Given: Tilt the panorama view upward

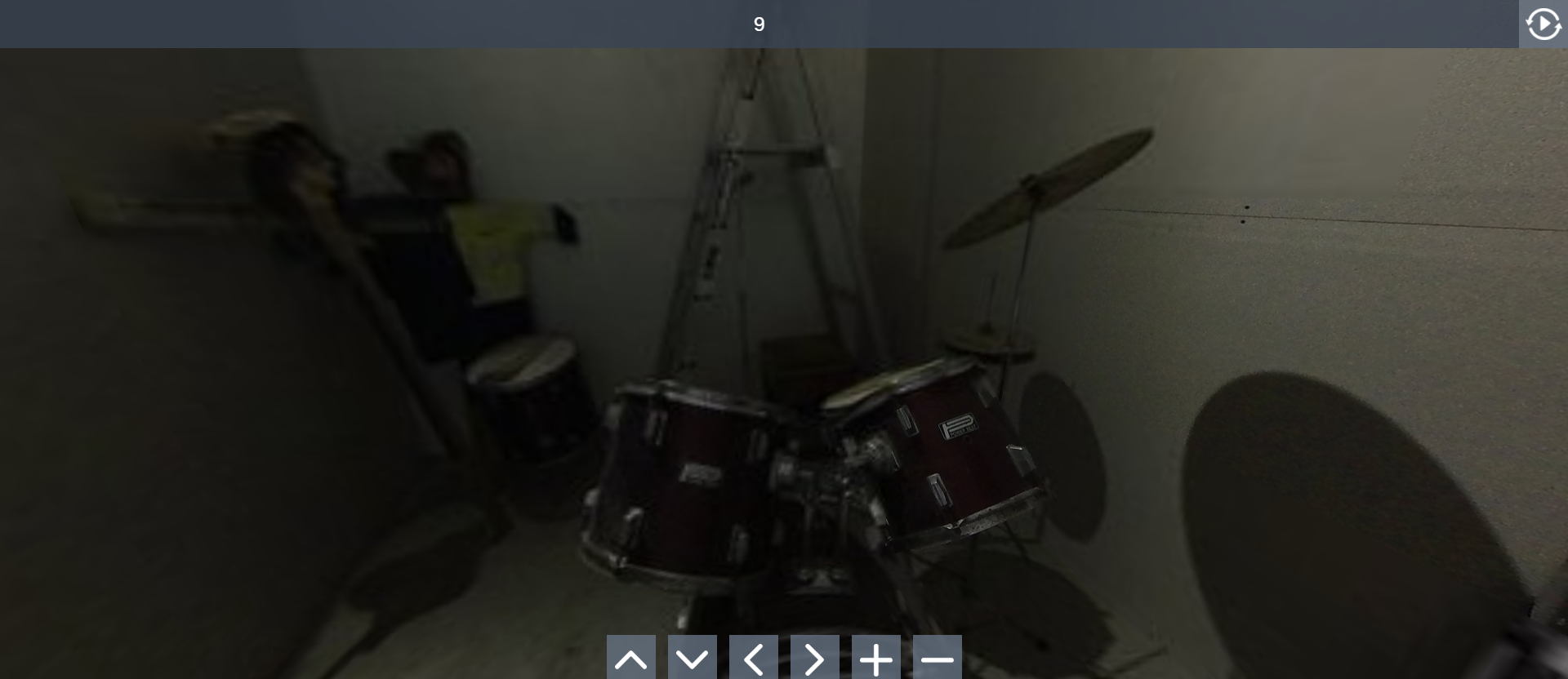Looking at the screenshot, I should (630, 658).
